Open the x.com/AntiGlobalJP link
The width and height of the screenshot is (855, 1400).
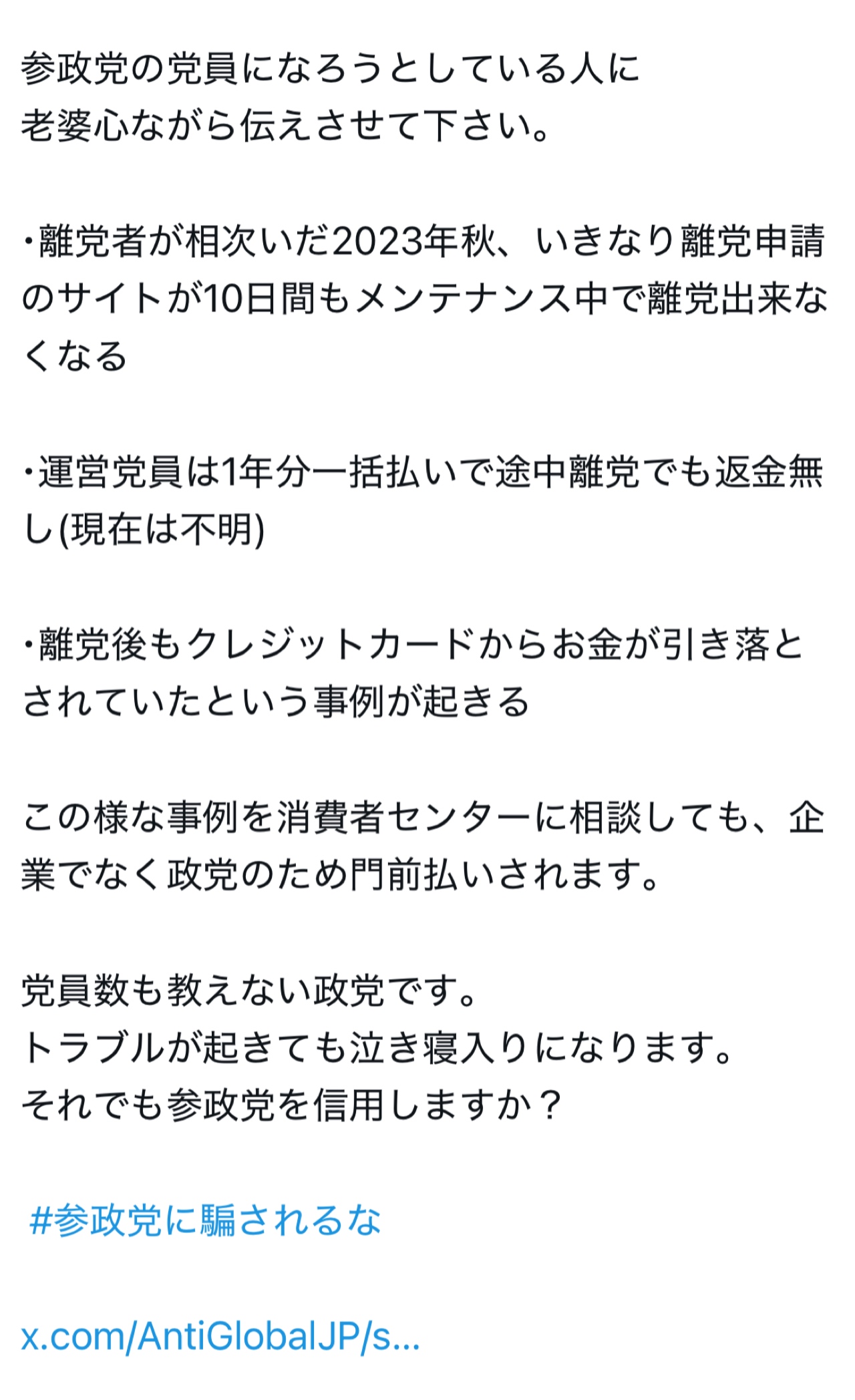click(x=220, y=1336)
